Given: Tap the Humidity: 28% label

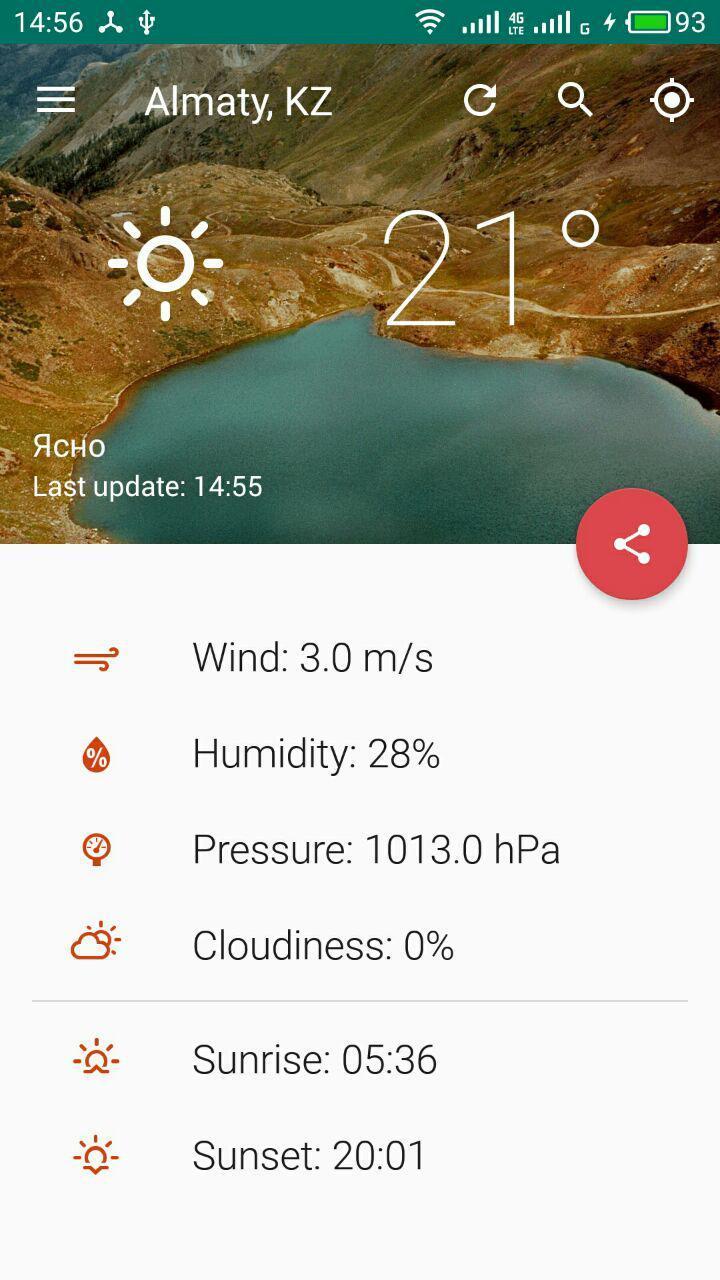Looking at the screenshot, I should 317,753.
